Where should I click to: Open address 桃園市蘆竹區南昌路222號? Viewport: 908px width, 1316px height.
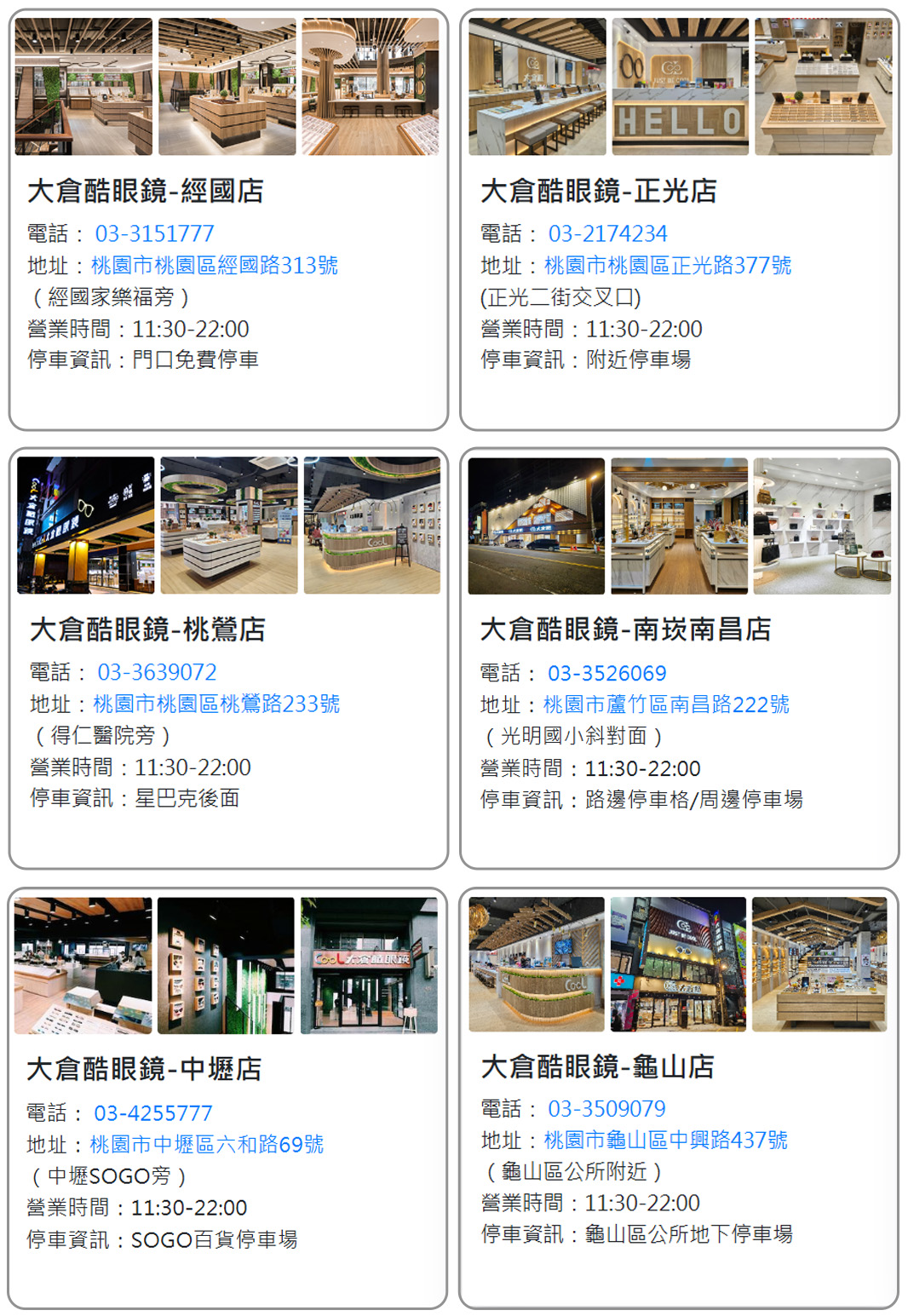coord(666,704)
